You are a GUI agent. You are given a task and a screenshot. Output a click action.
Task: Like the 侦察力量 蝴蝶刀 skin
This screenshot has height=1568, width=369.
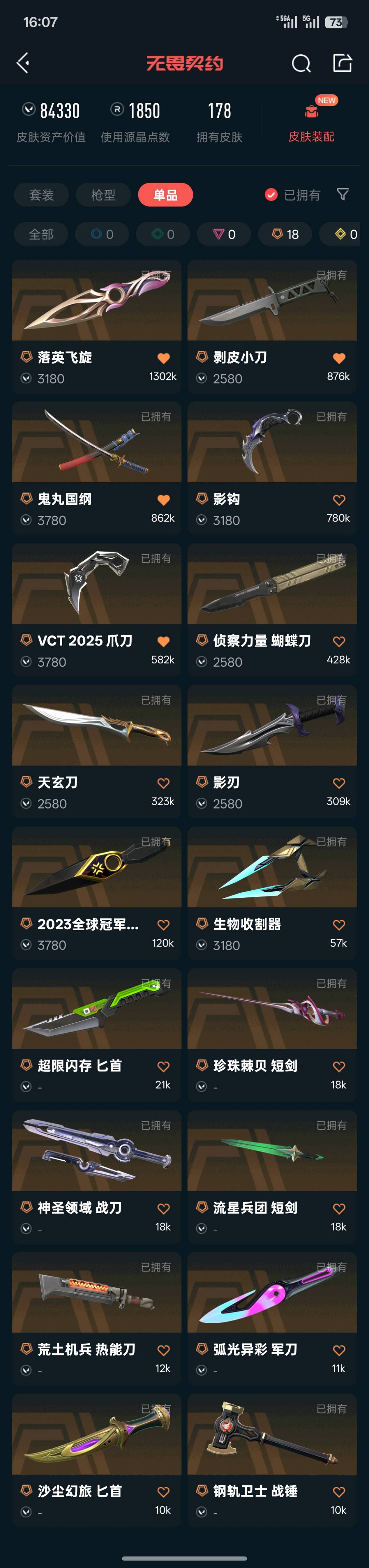coord(339,641)
